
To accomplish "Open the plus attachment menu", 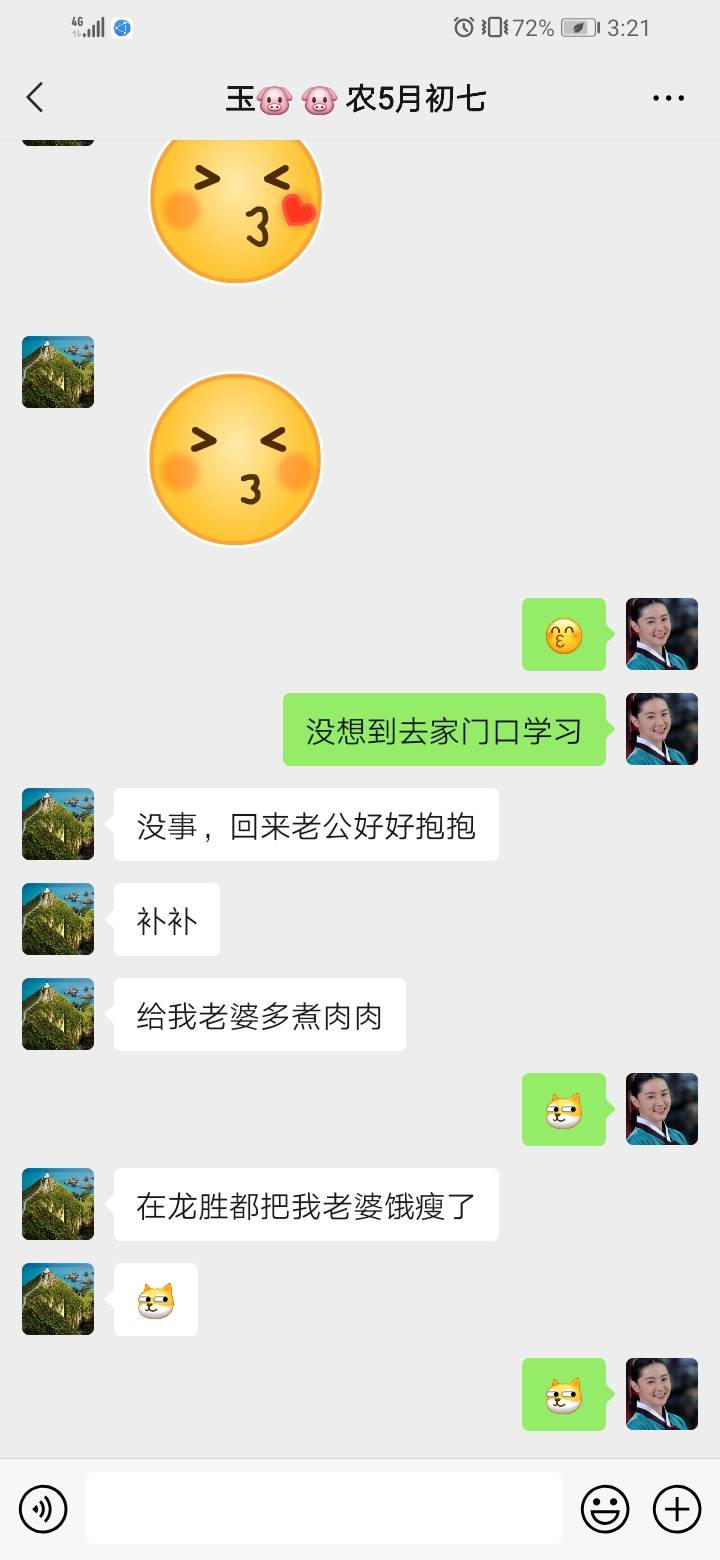I will (x=678, y=1508).
